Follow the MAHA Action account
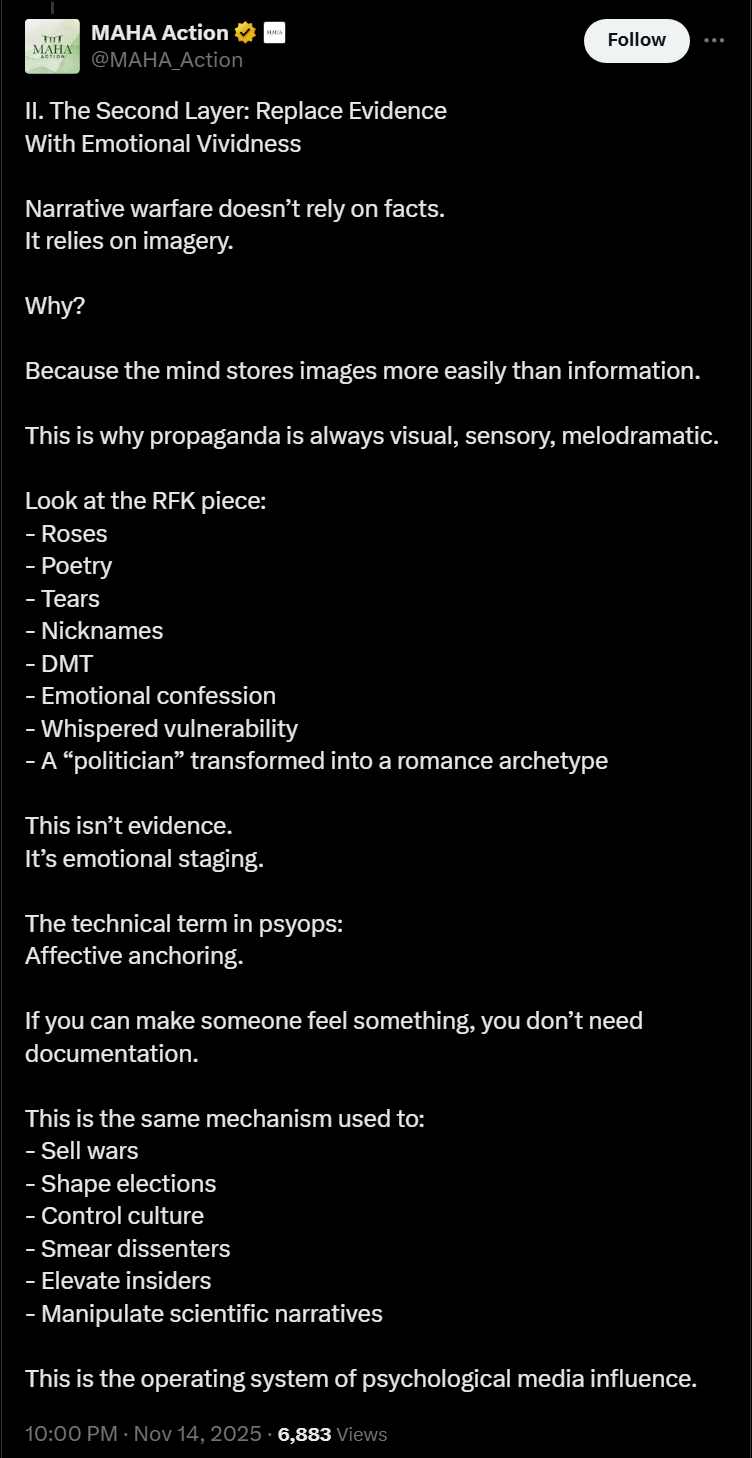The image size is (752, 1458). [636, 40]
